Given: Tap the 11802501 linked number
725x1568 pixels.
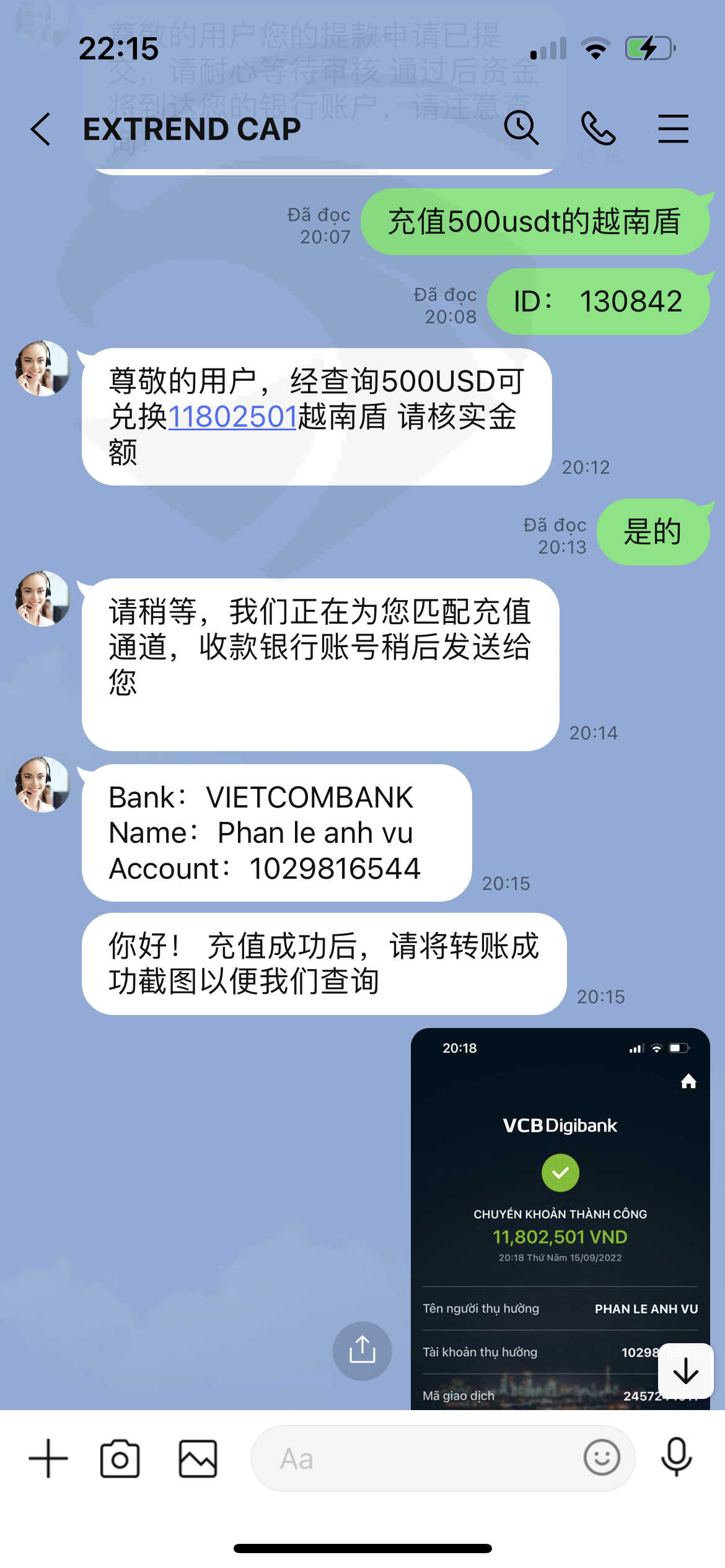Looking at the screenshot, I should [232, 416].
